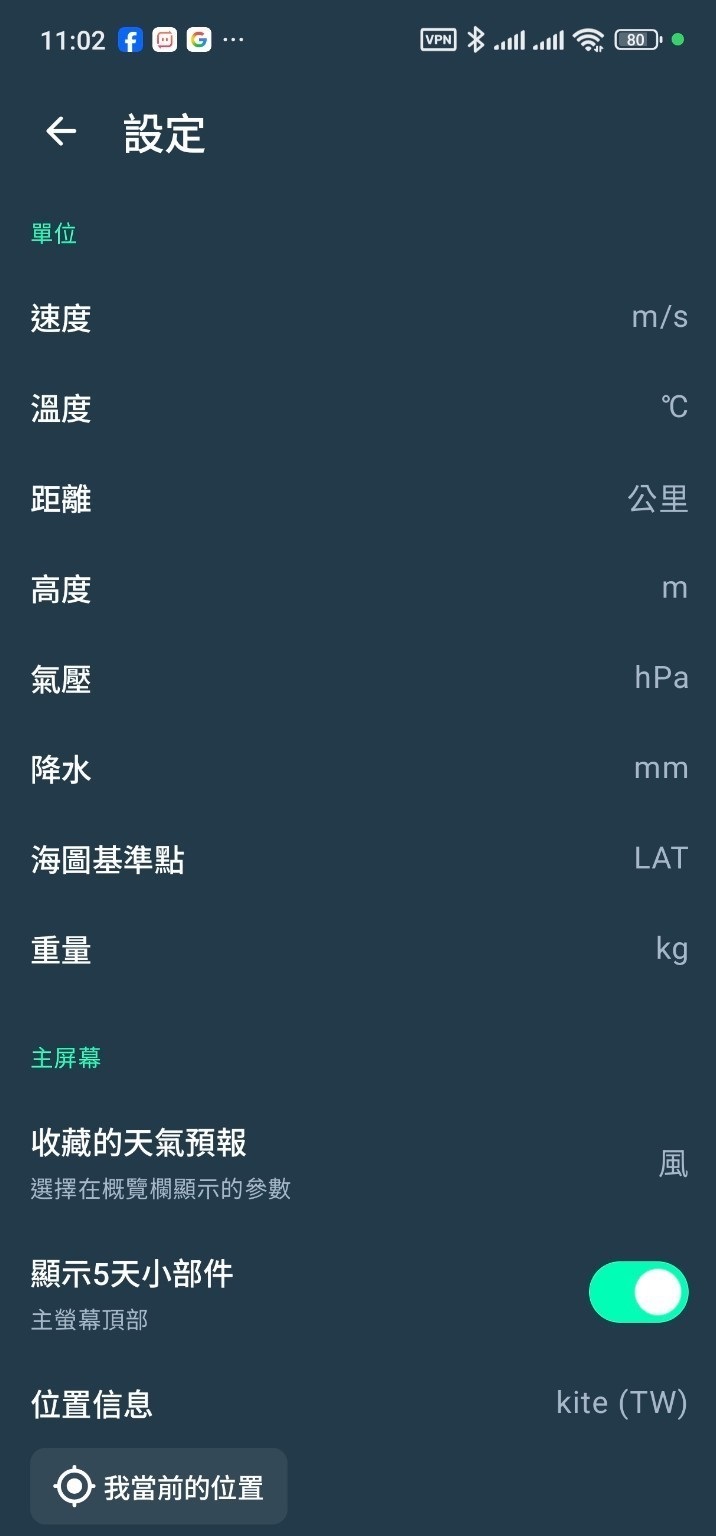Change the 氣壓 unit from hPa

358,679
